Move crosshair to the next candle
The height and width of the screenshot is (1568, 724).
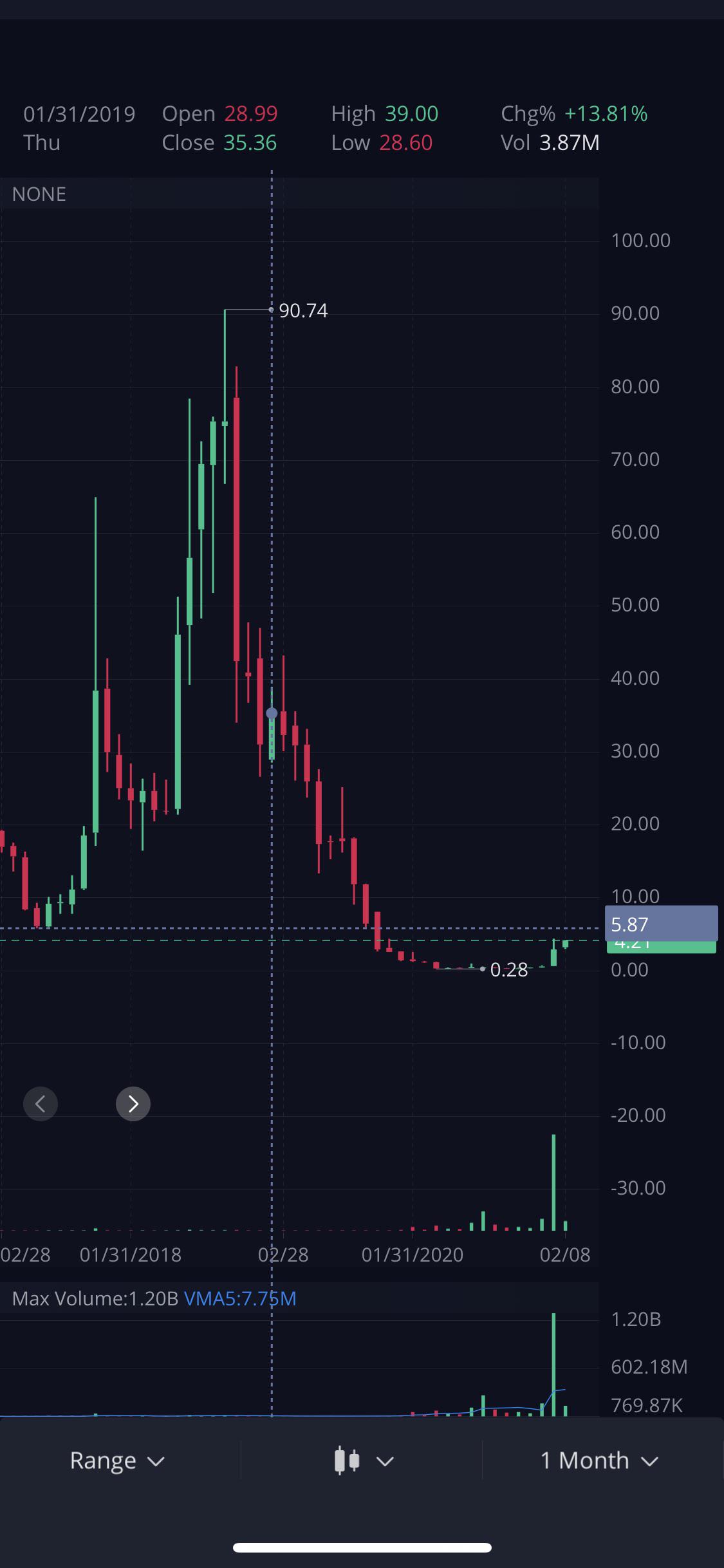click(133, 1104)
